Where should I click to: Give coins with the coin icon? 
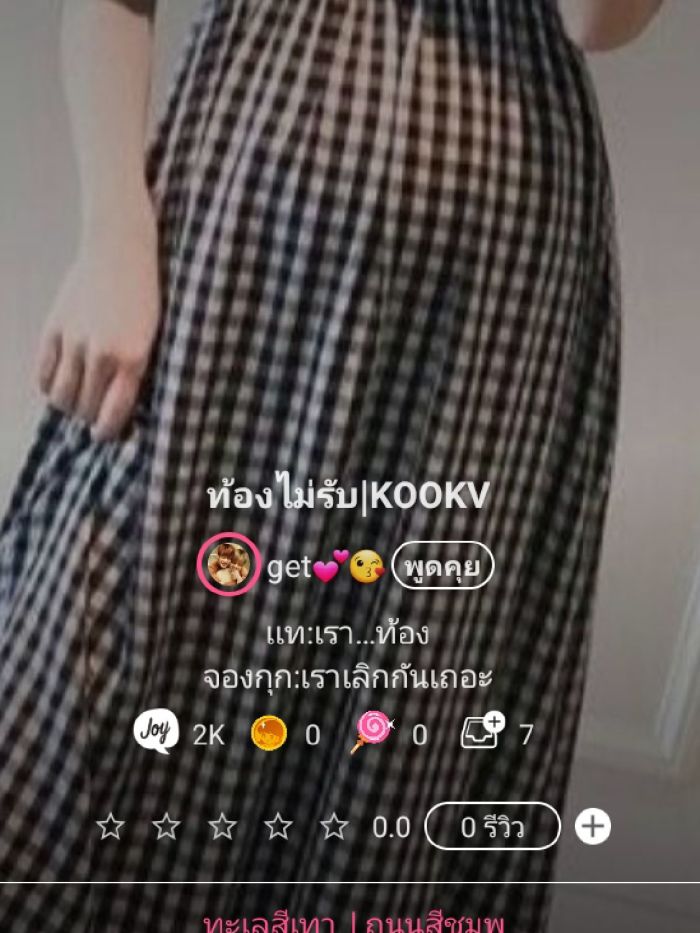pyautogui.click(x=269, y=734)
